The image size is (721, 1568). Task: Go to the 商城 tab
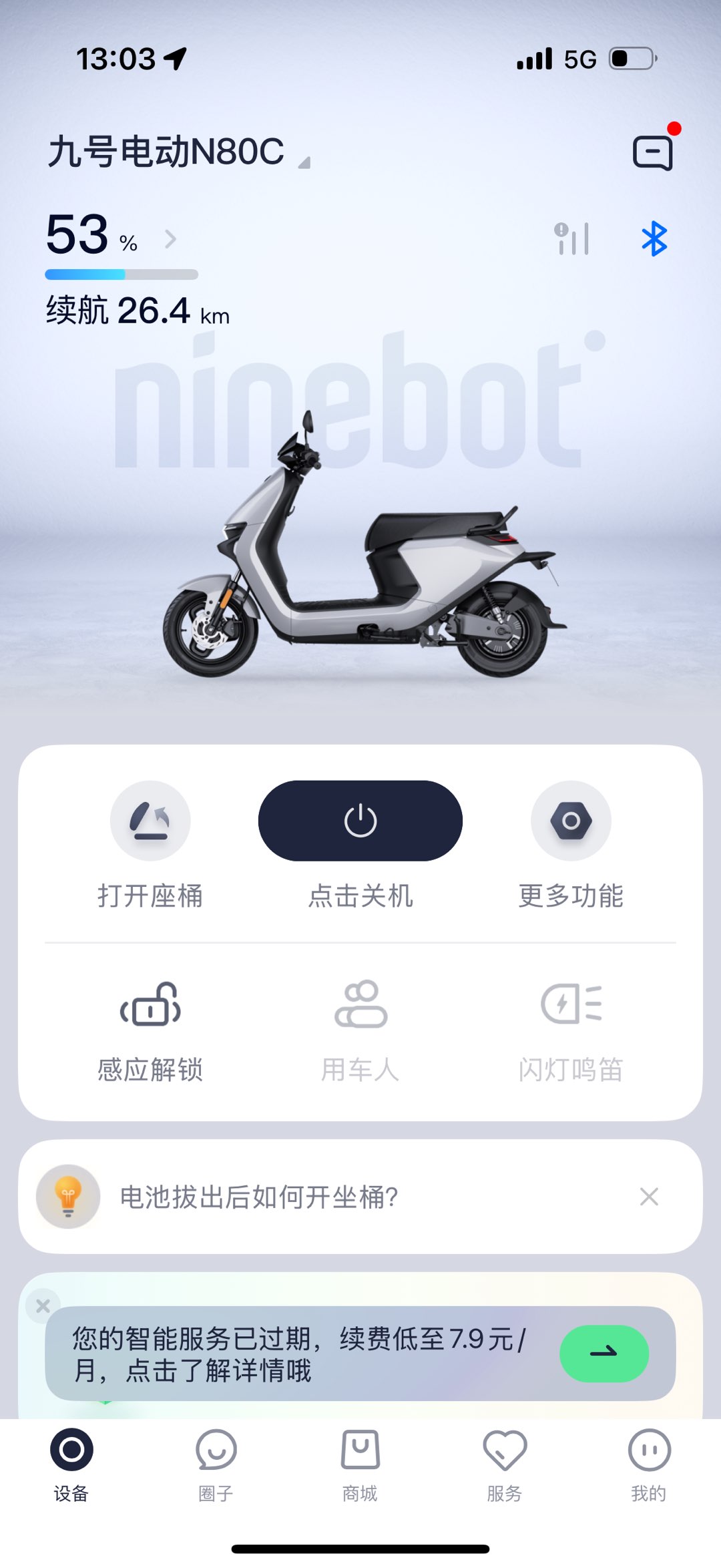click(360, 1464)
